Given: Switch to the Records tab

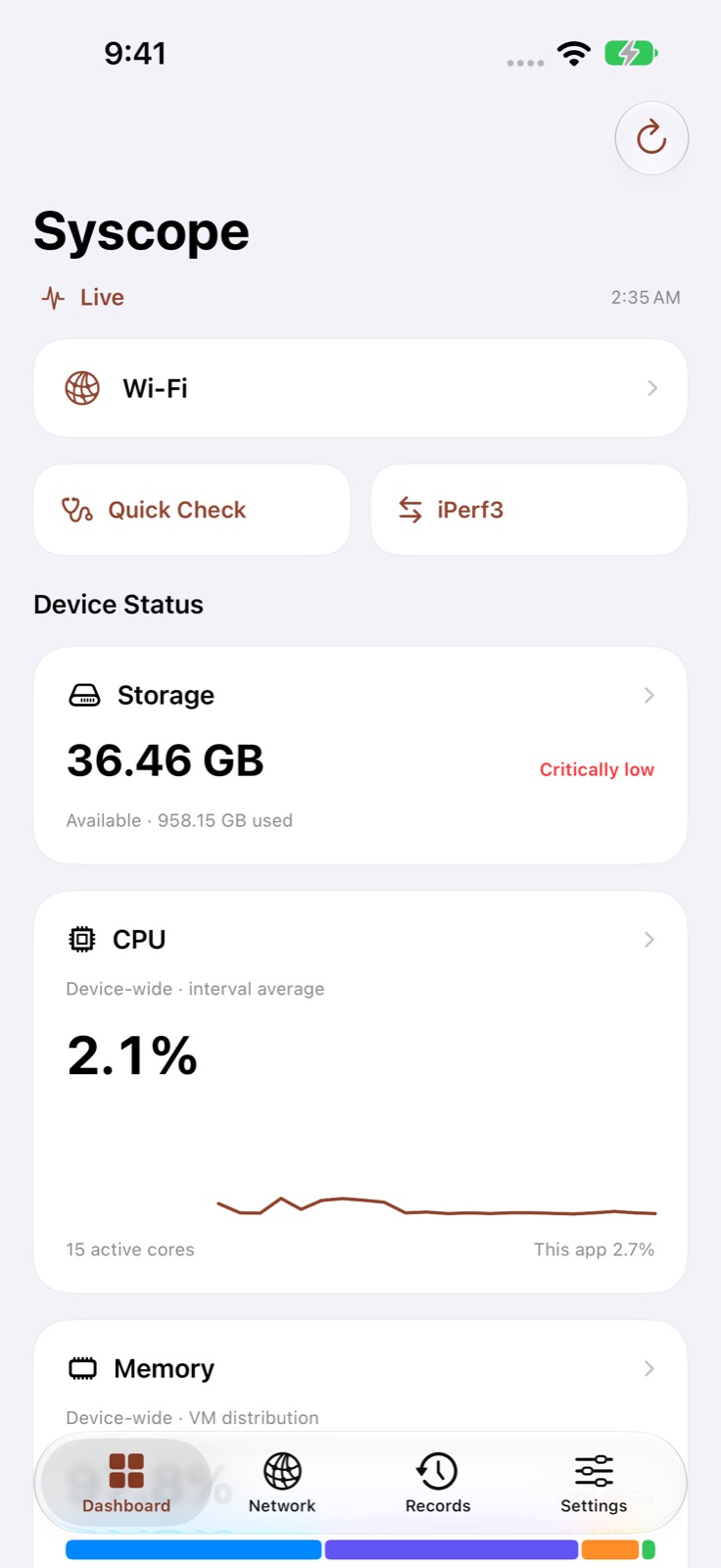Looking at the screenshot, I should pos(438,1484).
